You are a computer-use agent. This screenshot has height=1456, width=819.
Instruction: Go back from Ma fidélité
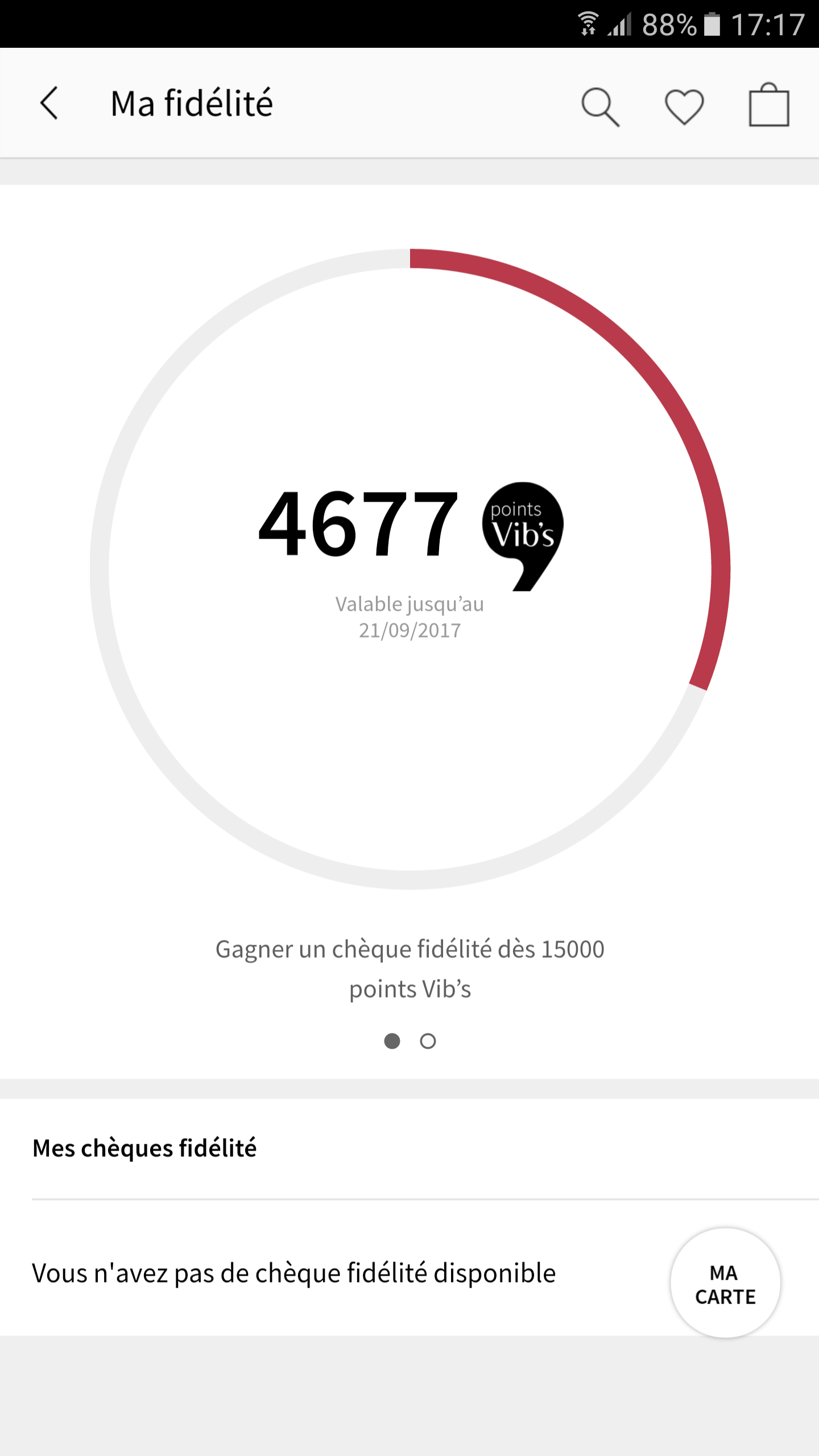coord(49,104)
